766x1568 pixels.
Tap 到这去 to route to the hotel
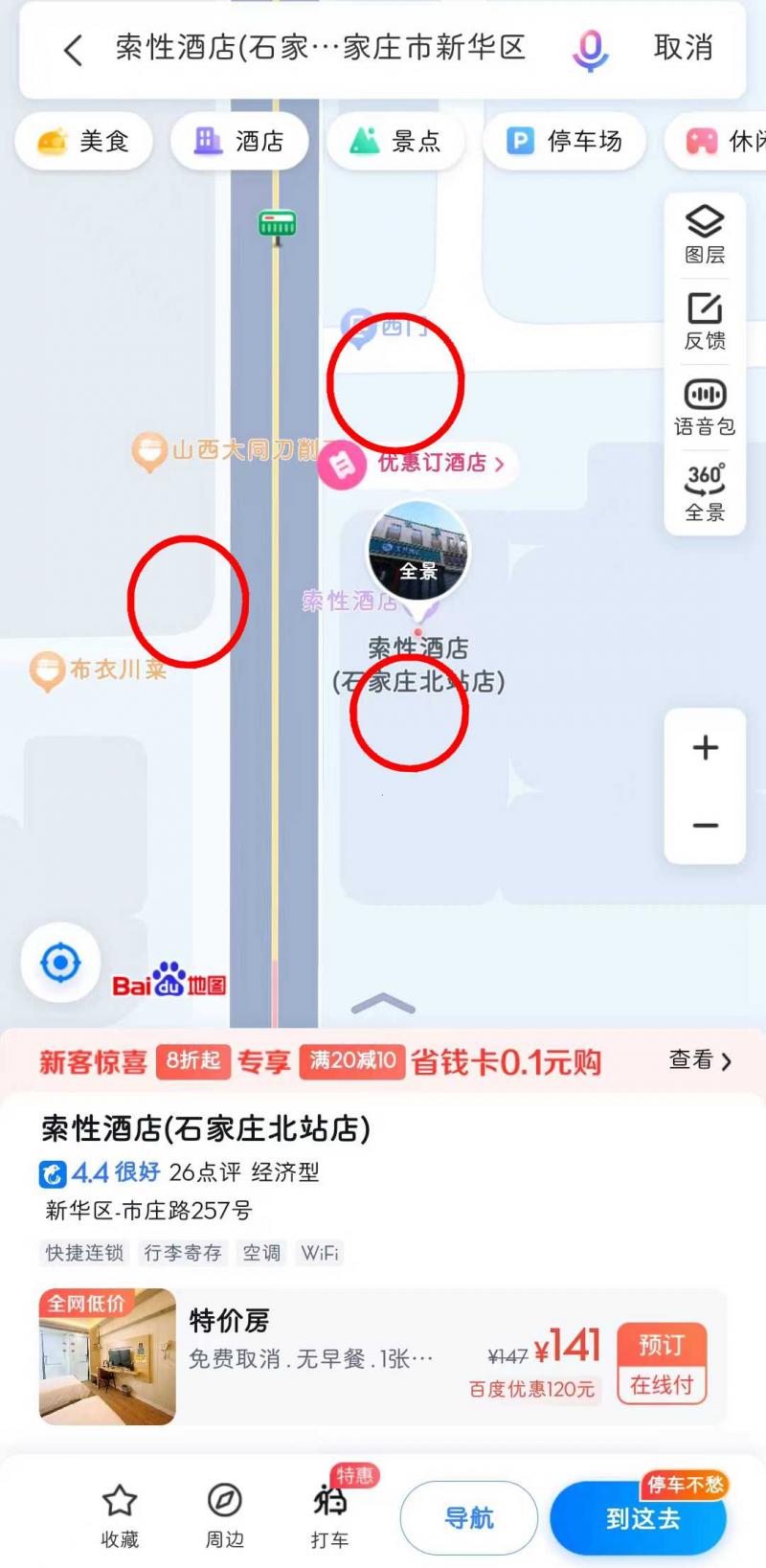click(638, 1518)
